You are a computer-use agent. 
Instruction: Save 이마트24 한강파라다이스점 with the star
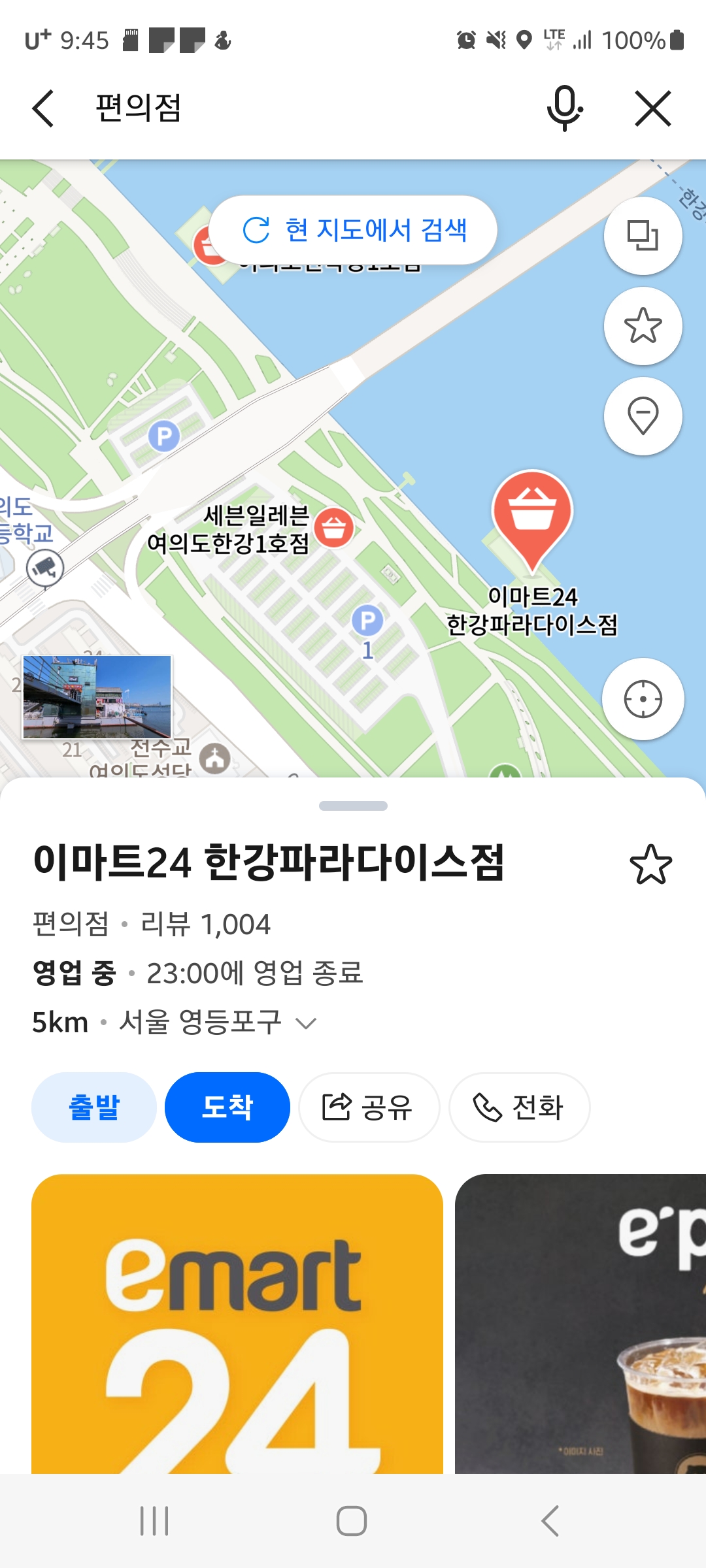point(650,864)
